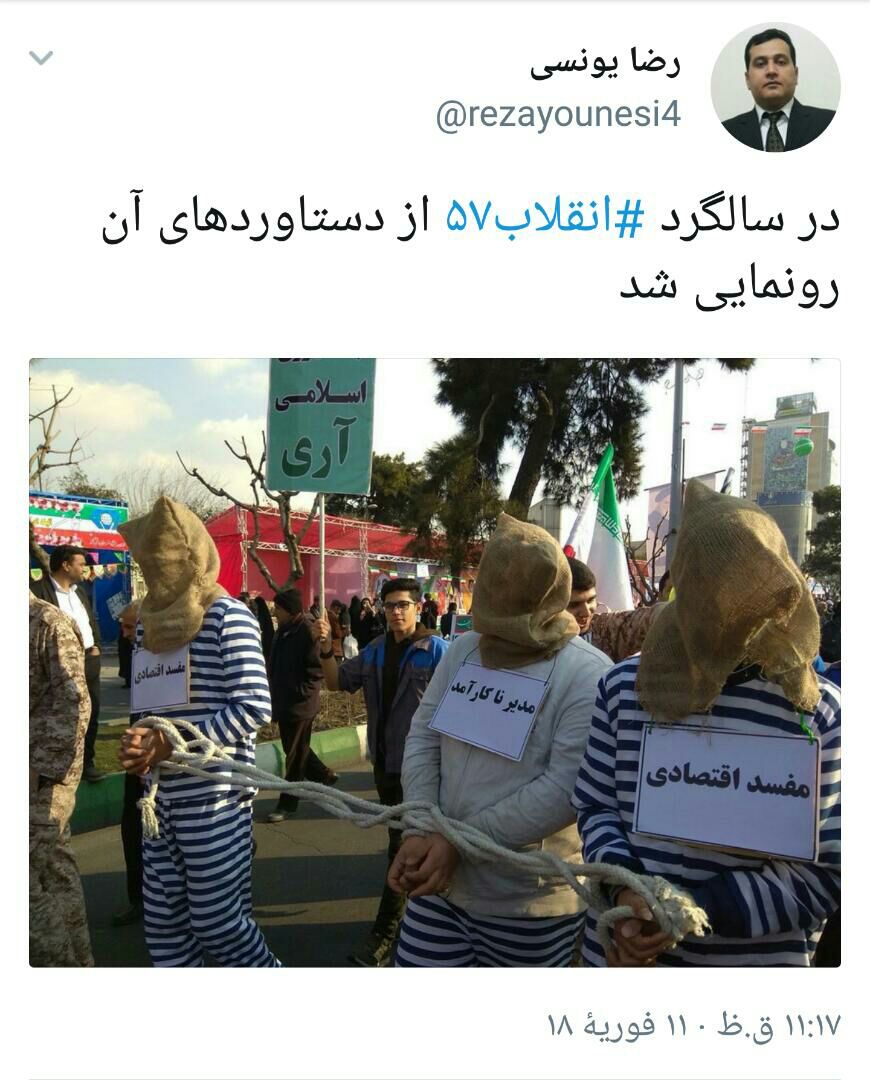
Task: Tap the display name رضا یونسی
Action: [x=605, y=63]
